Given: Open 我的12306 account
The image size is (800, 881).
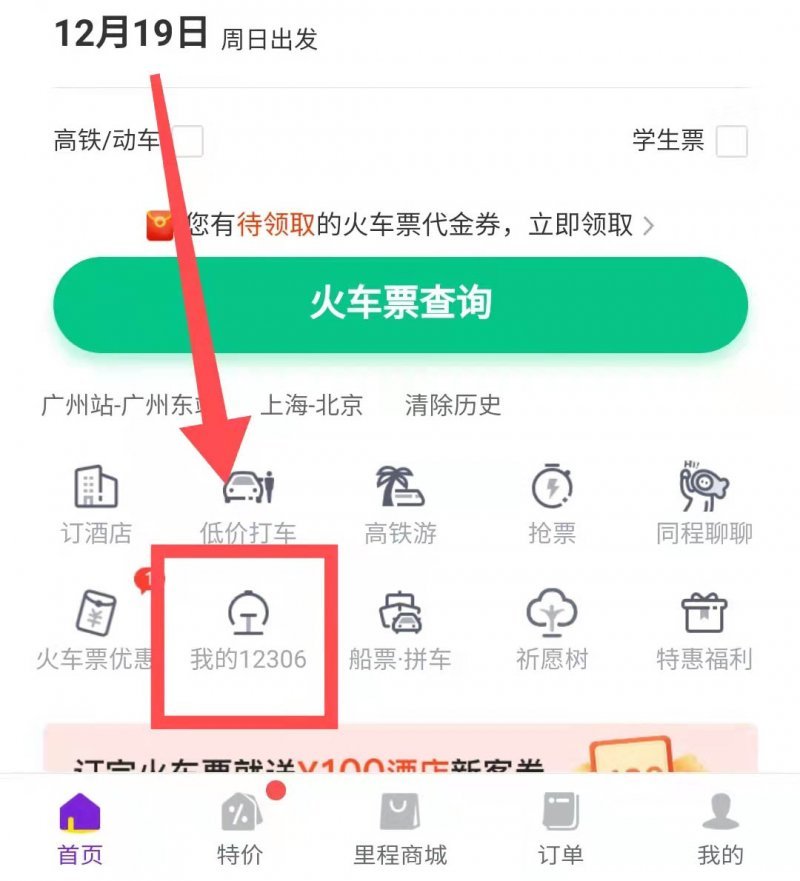Looking at the screenshot, I should click(x=248, y=630).
